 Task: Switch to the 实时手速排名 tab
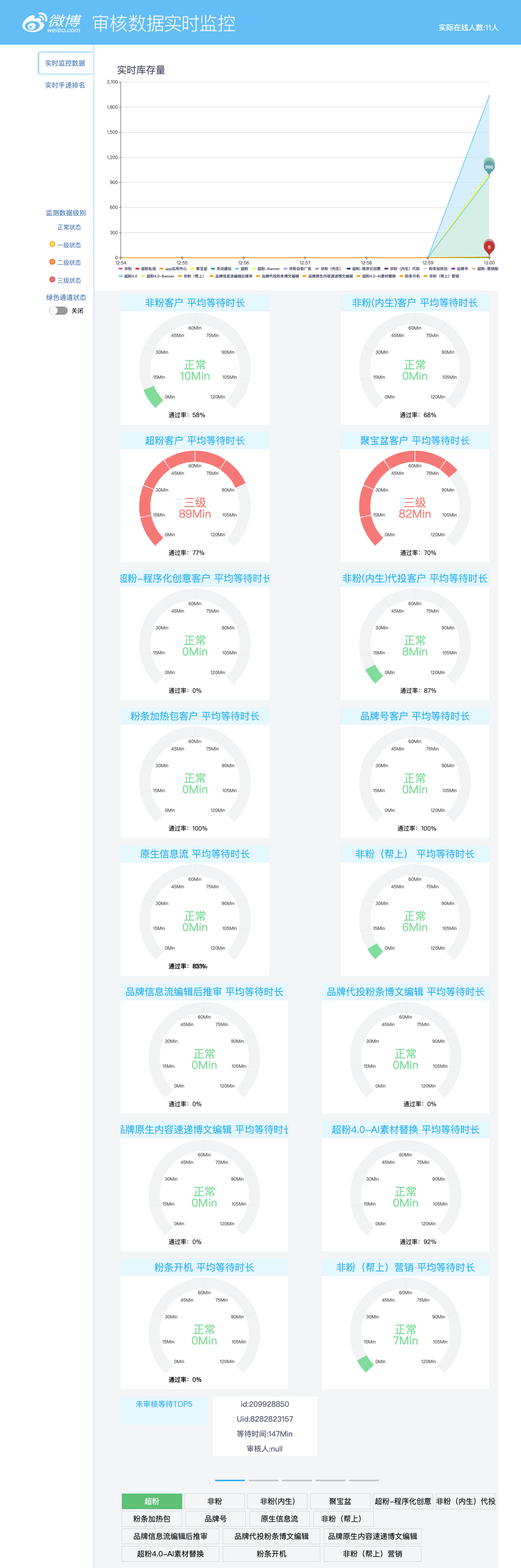(x=65, y=85)
